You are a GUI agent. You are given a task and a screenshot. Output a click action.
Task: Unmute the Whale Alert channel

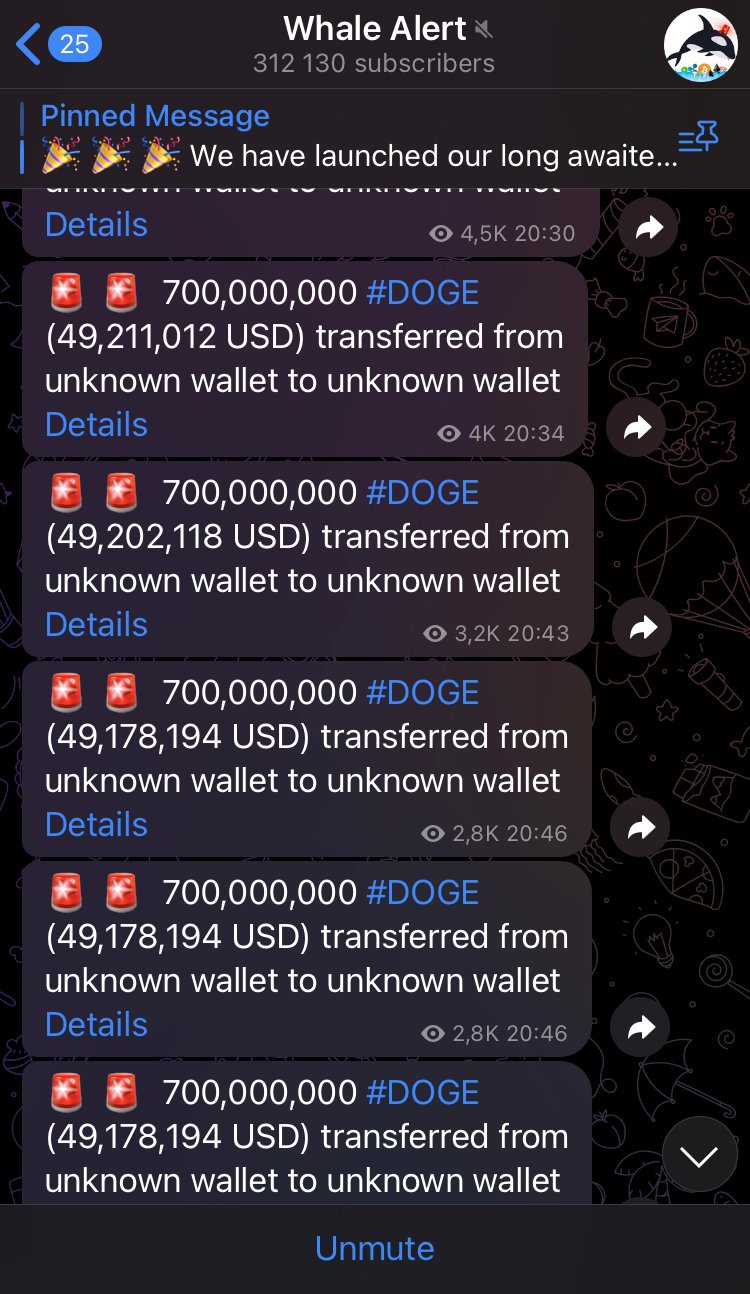coord(375,1248)
